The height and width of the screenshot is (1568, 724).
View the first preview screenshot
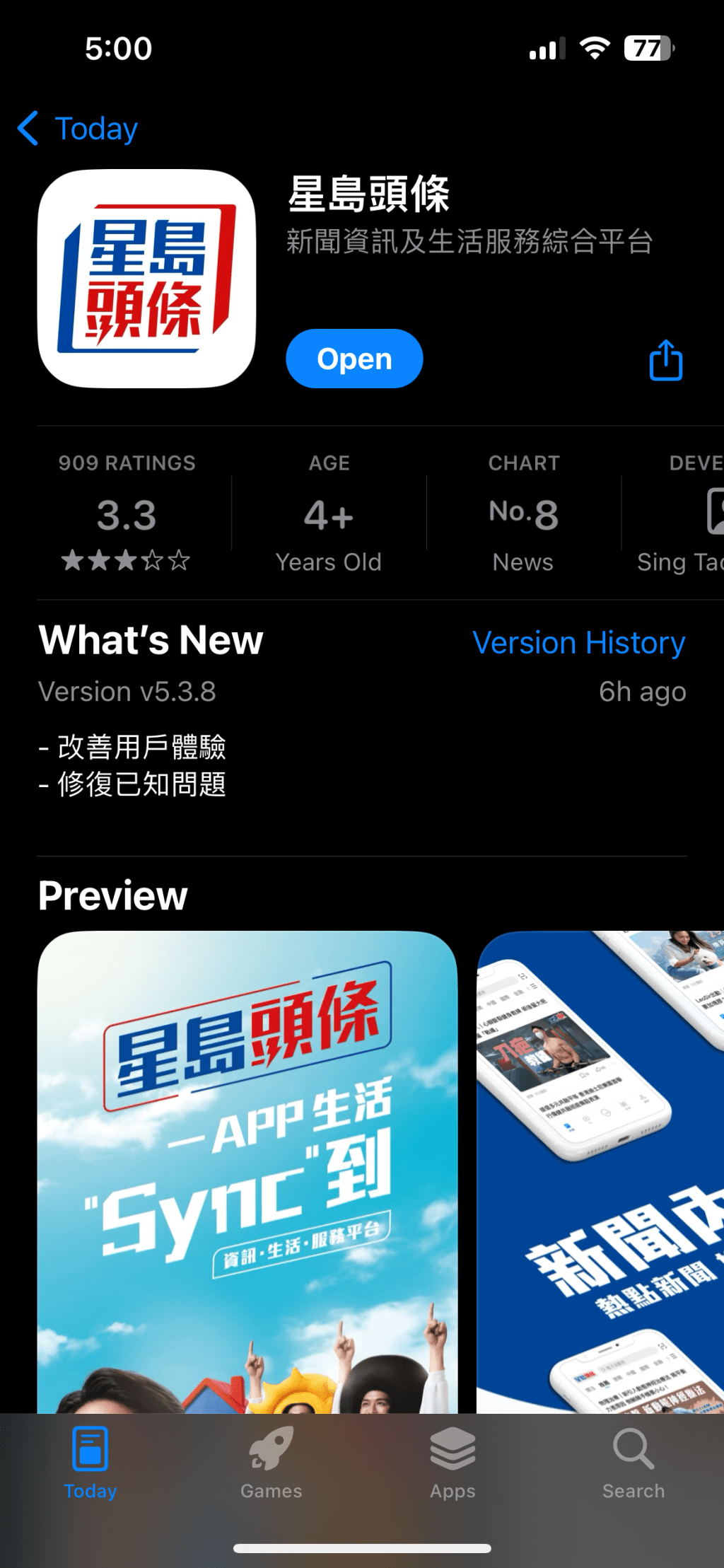click(x=247, y=1171)
